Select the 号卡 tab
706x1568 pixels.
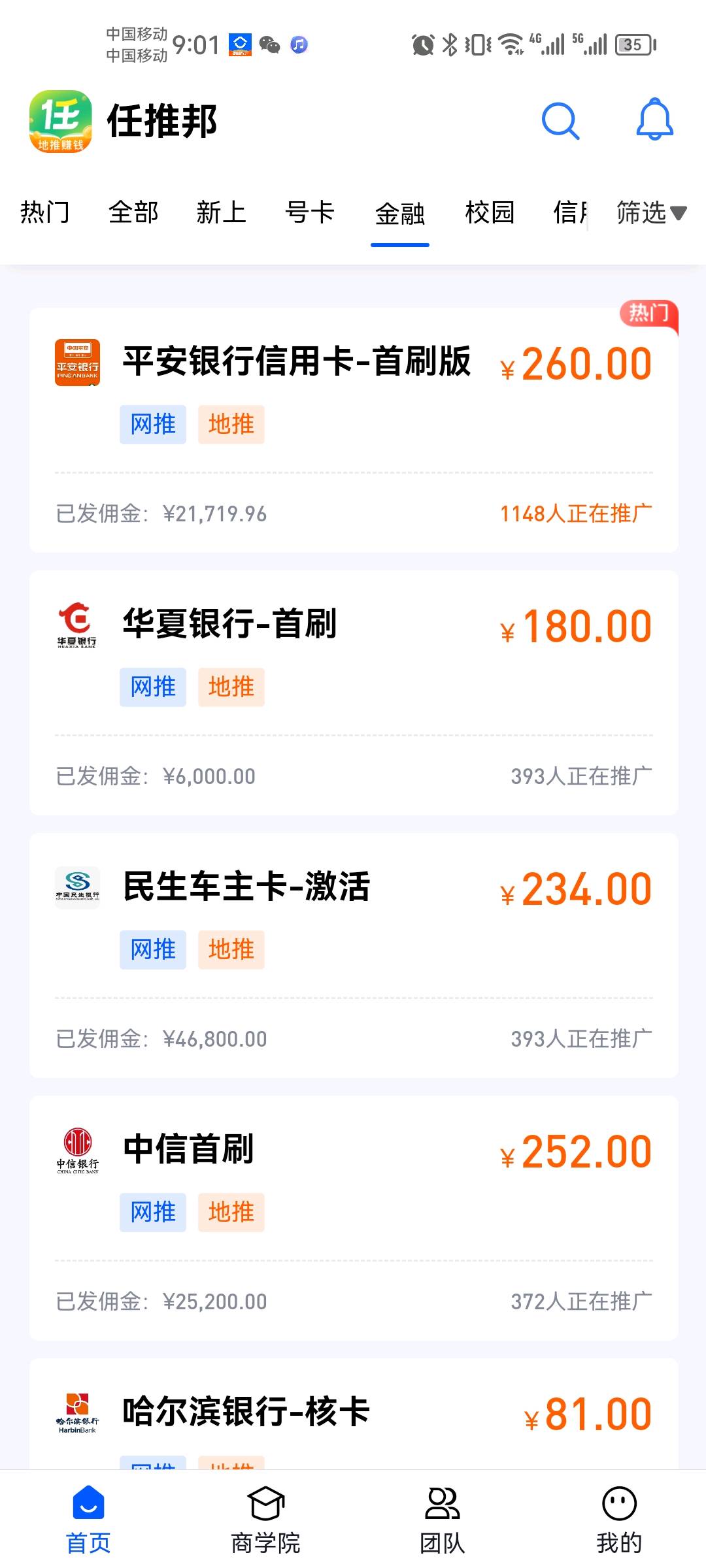tap(310, 212)
